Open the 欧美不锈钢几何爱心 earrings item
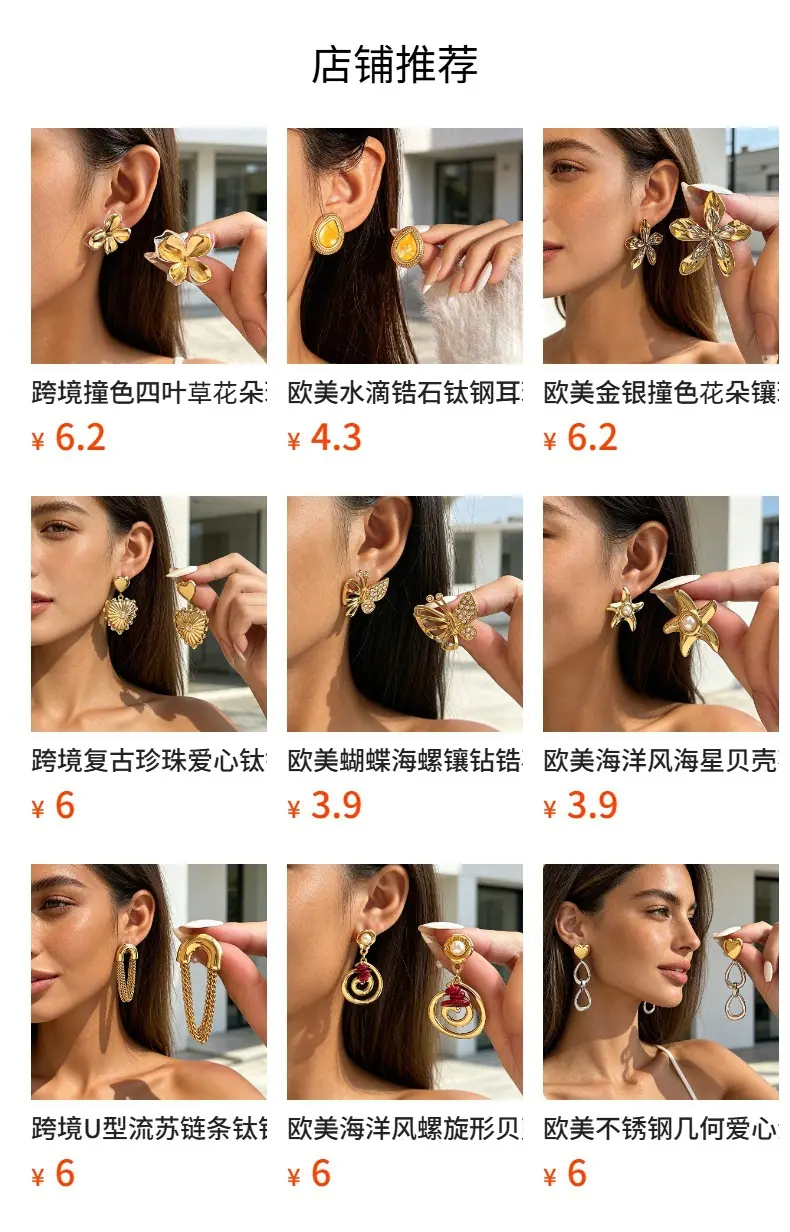The width and height of the screenshot is (790, 1232). (x=661, y=1028)
